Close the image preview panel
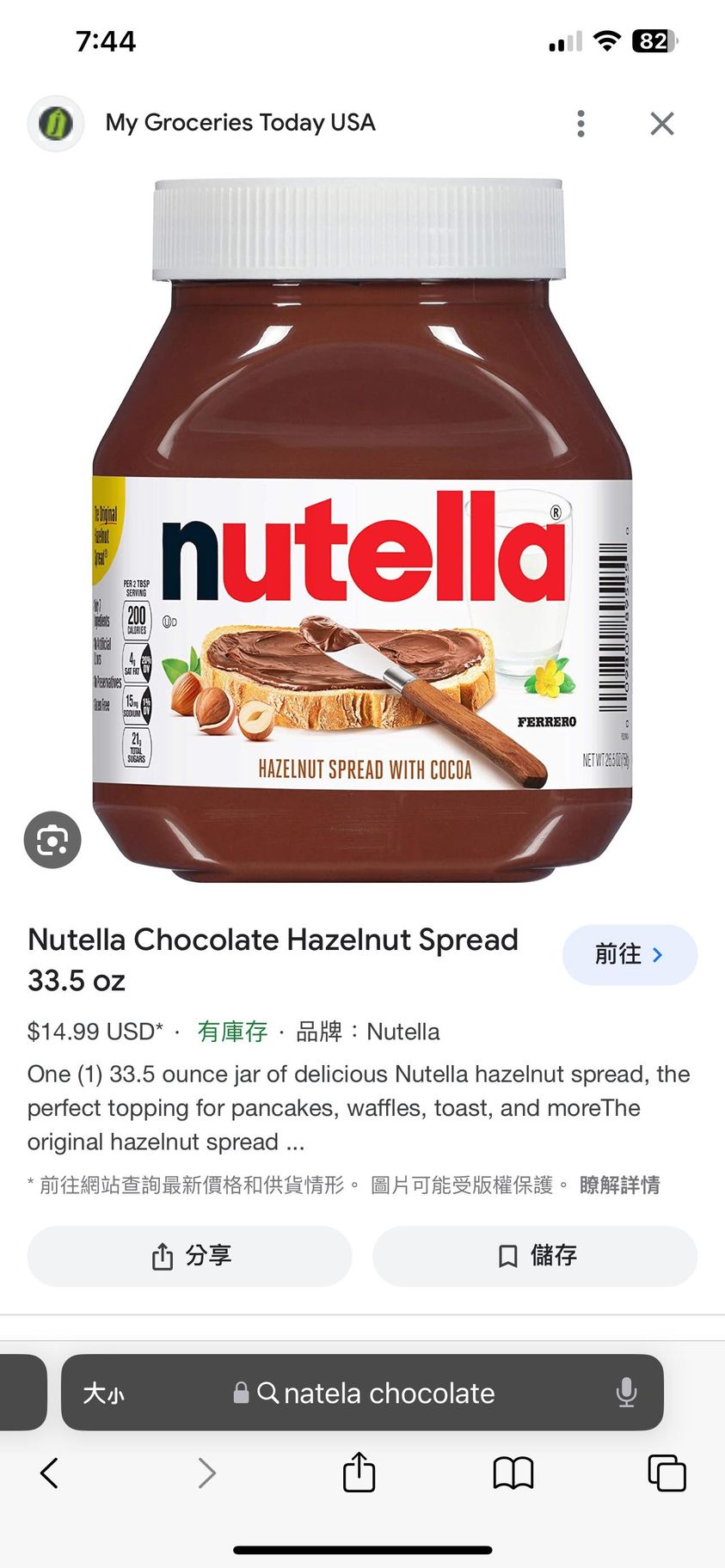Image resolution: width=725 pixels, height=1568 pixels. [x=661, y=124]
